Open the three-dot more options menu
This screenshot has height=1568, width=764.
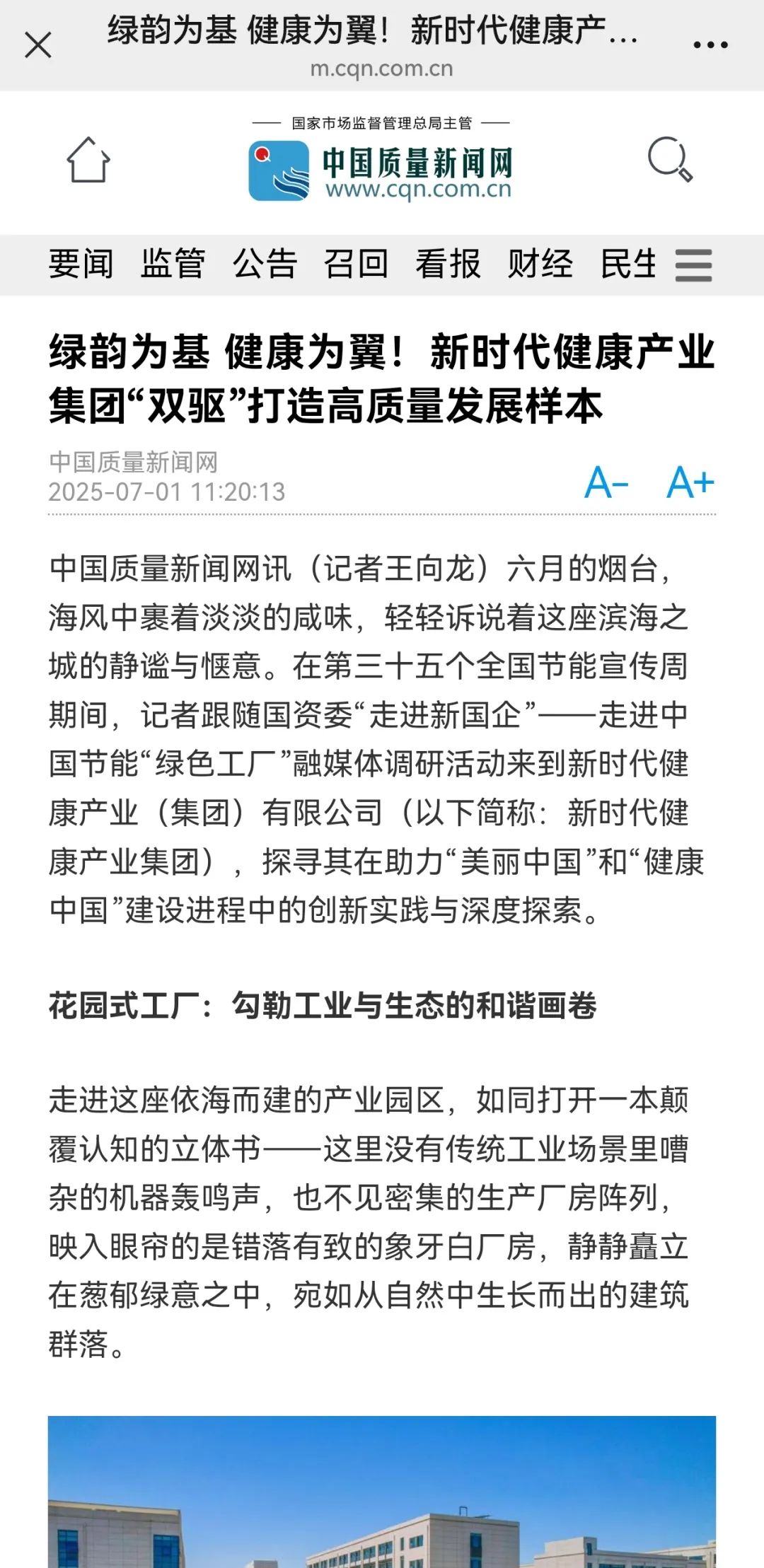[710, 45]
